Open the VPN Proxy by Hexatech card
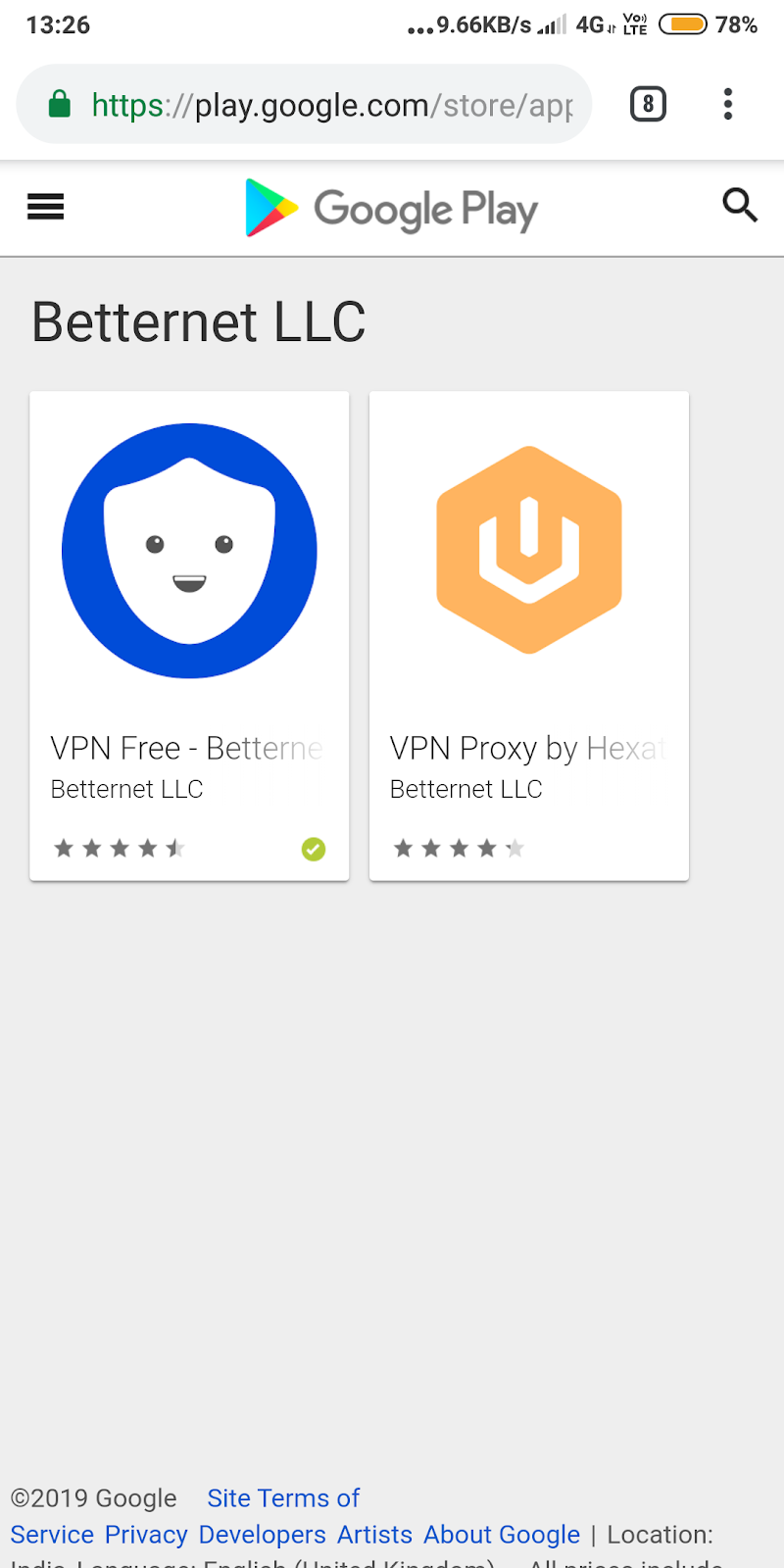Viewport: 784px width, 1568px height. pyautogui.click(x=529, y=635)
